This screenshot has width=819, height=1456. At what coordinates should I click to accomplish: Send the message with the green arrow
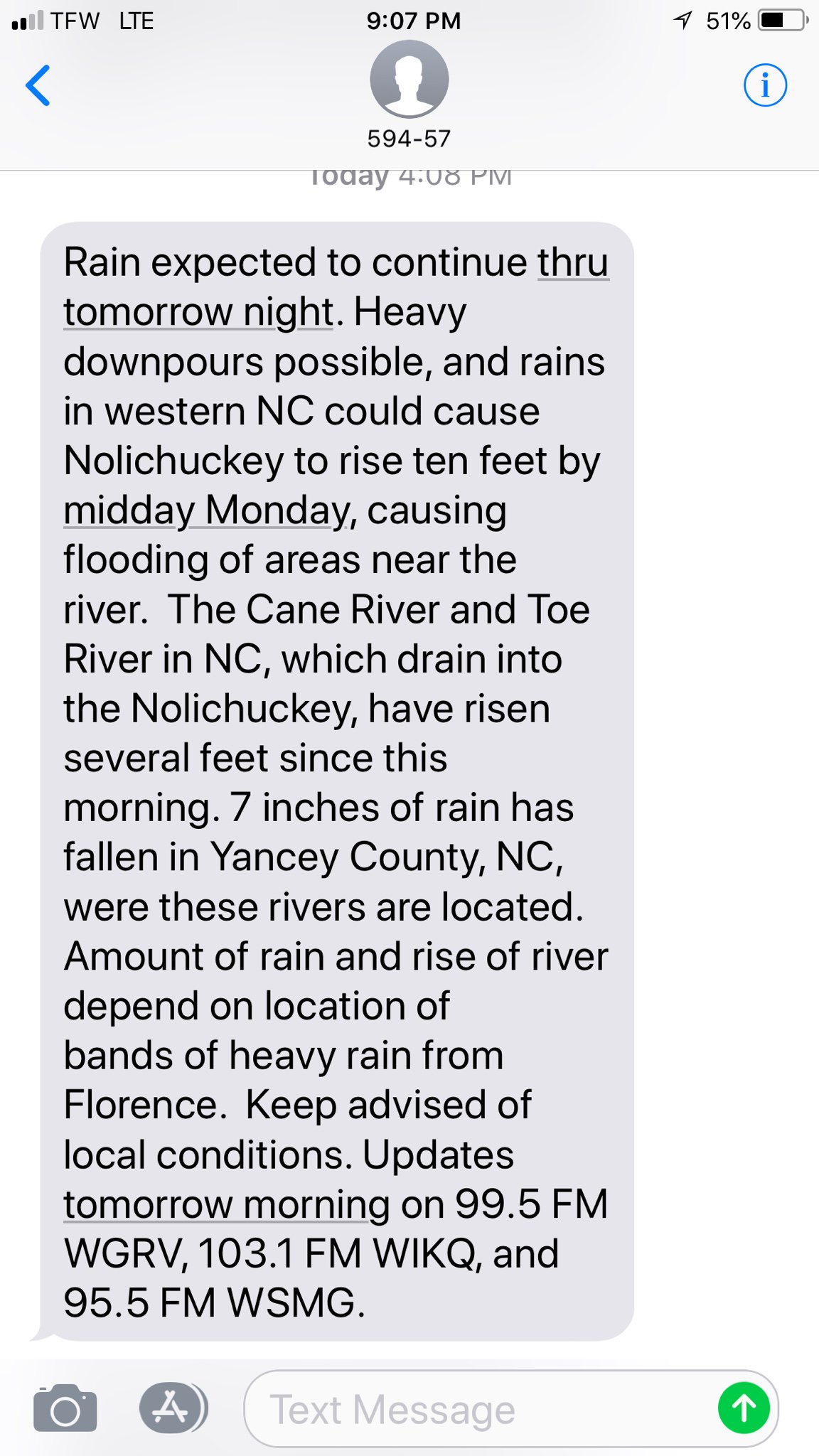pos(744,1408)
